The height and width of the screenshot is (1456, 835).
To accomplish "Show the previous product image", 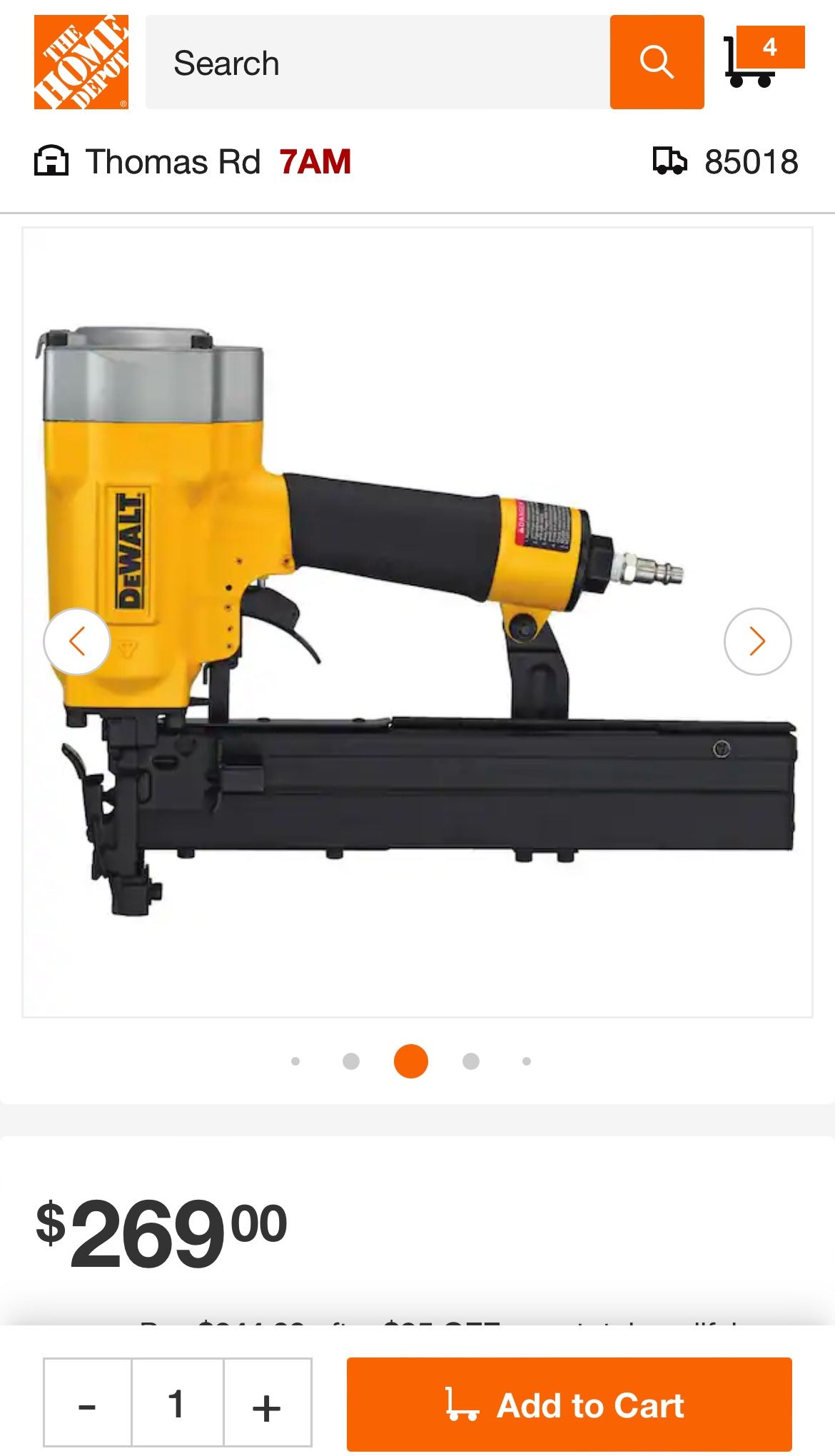I will (77, 642).
